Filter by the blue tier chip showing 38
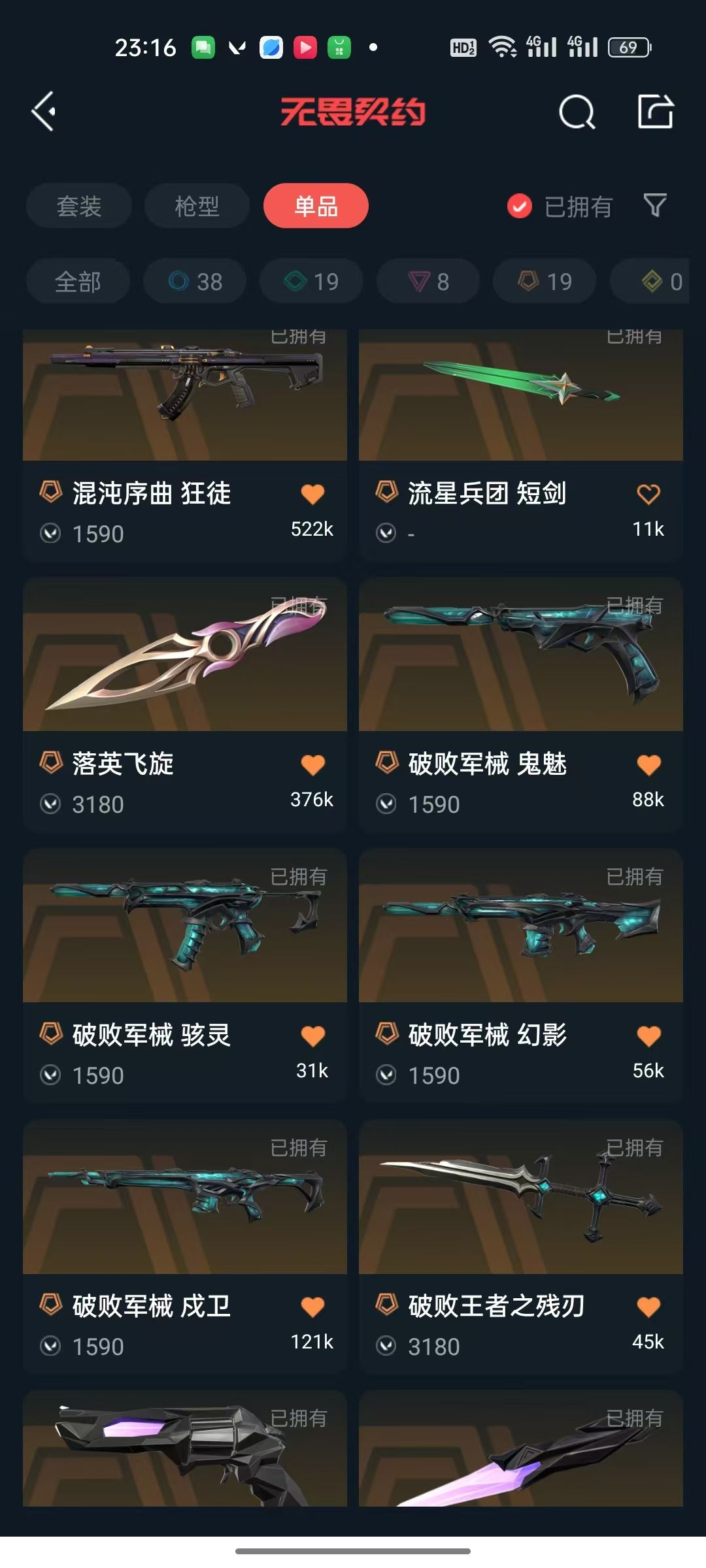The height and width of the screenshot is (1568, 706). coord(195,282)
